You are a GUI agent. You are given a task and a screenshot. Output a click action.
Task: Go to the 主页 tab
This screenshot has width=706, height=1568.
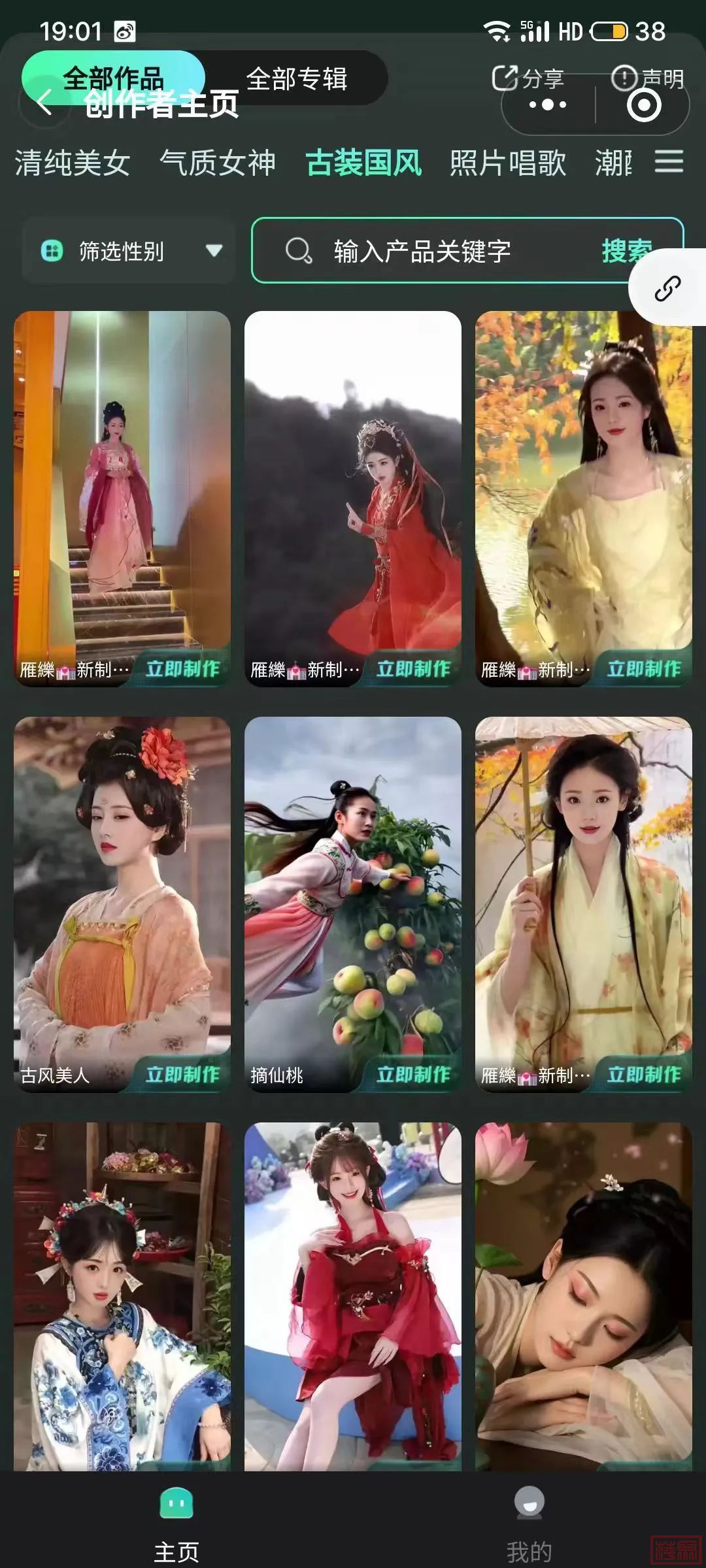[176, 1524]
